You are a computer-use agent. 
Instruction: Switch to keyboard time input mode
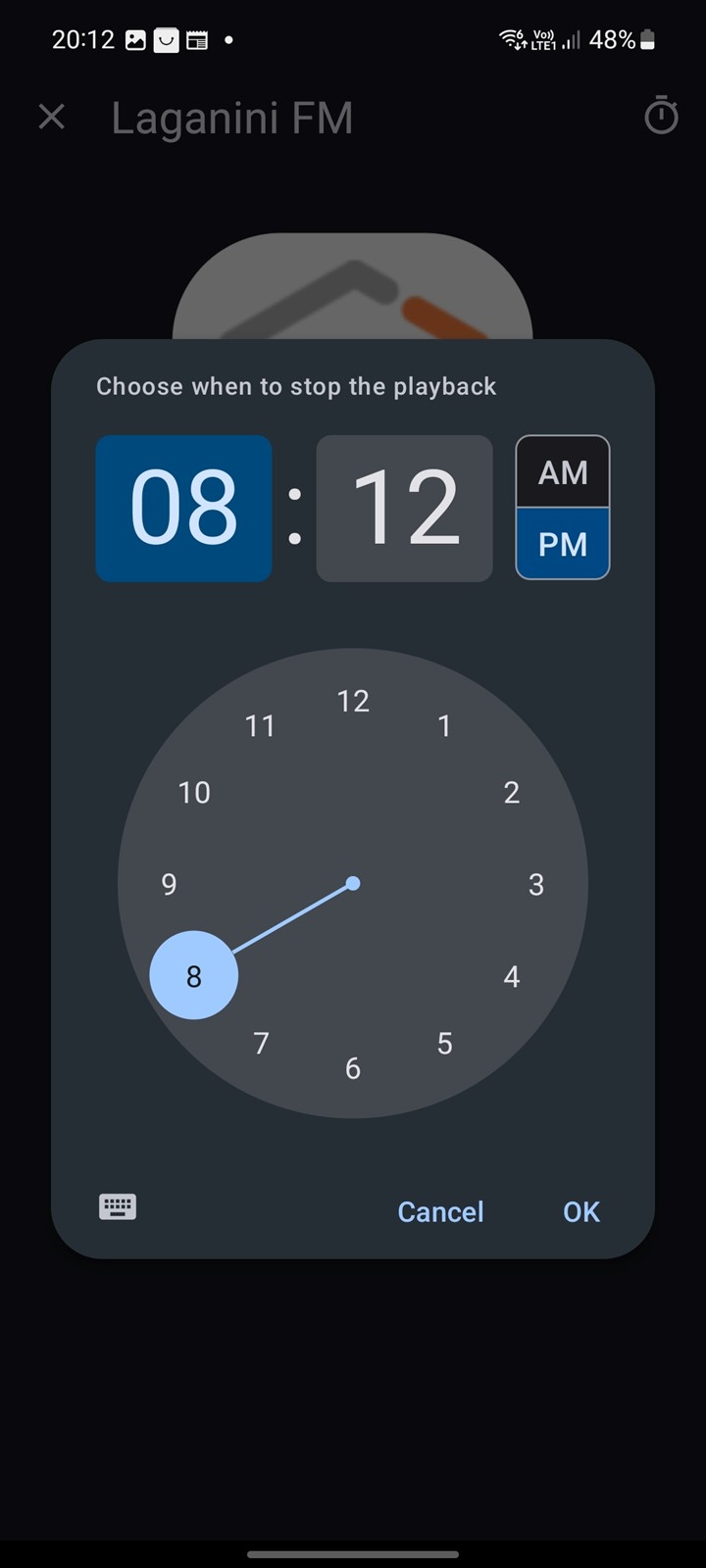(118, 1207)
